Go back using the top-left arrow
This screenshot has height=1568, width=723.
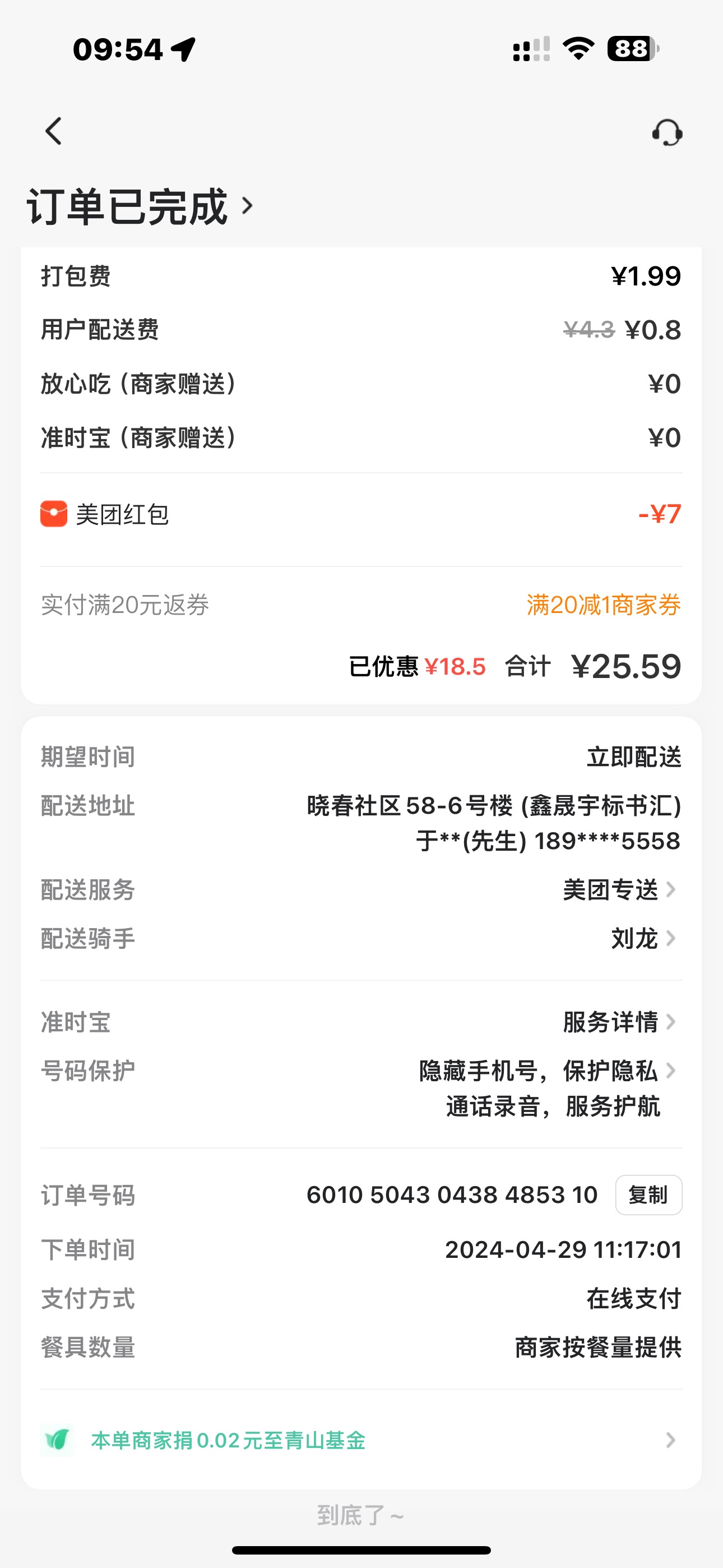(x=54, y=131)
